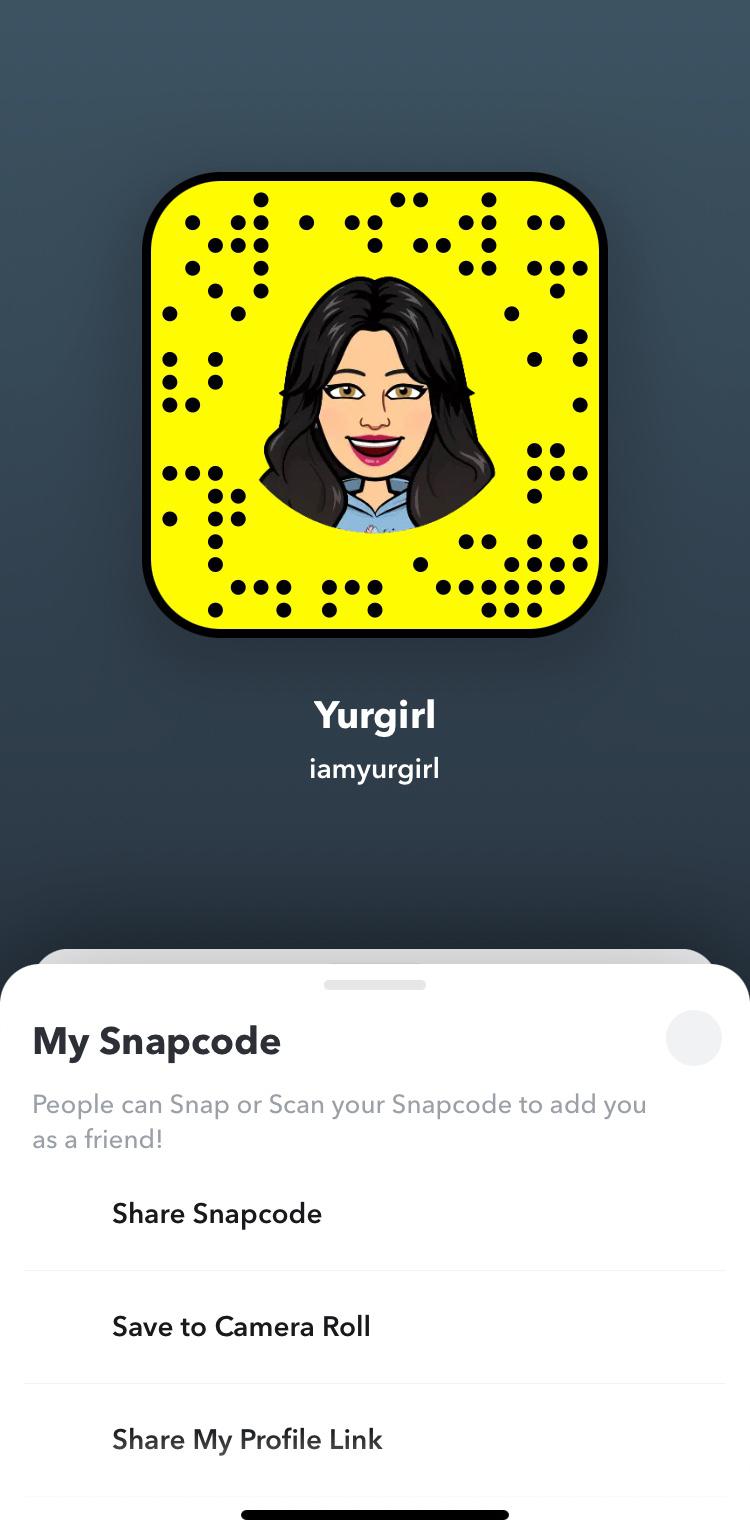Image resolution: width=750 pixels, height=1536 pixels.
Task: Choose Save to Camera Roll
Action: pos(241,1327)
